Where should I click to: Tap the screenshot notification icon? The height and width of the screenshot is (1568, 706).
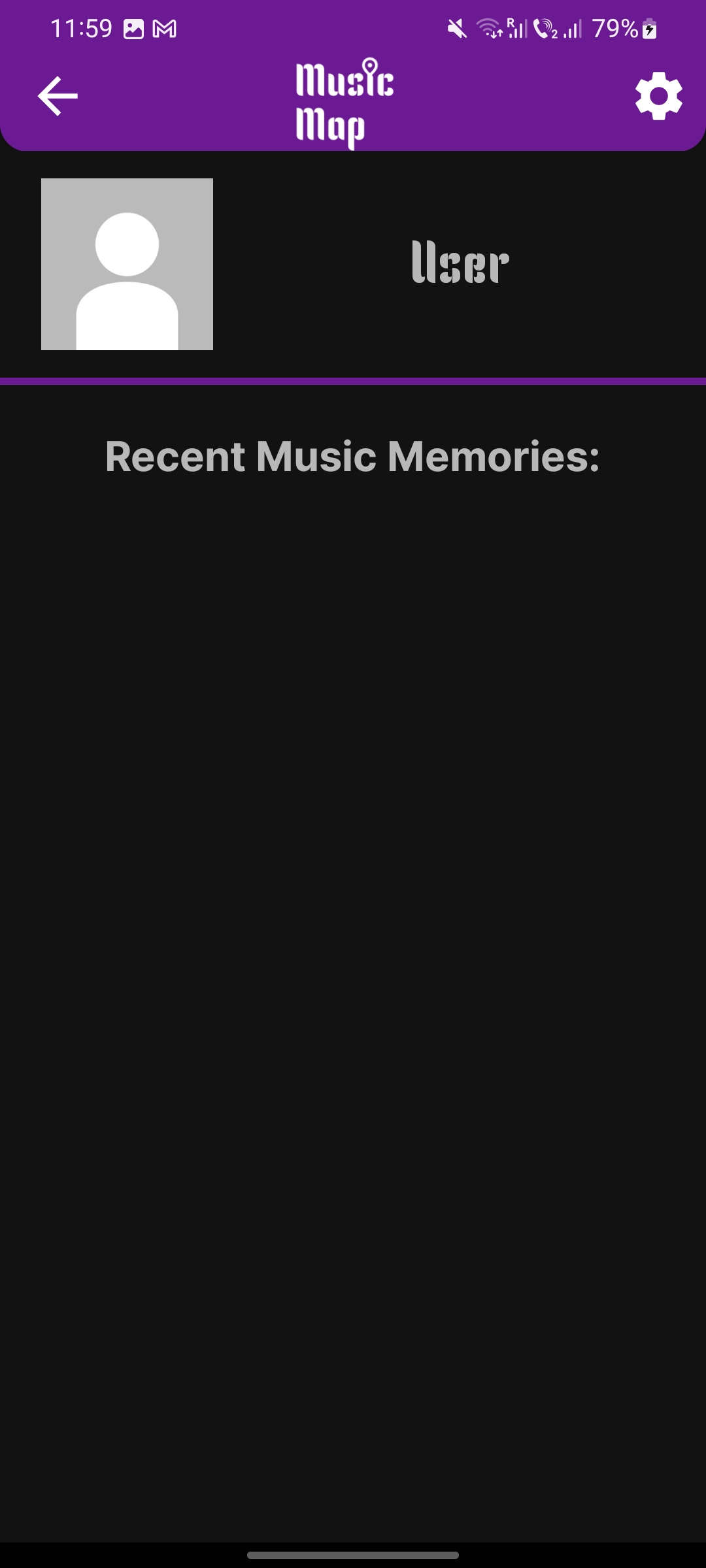[133, 27]
